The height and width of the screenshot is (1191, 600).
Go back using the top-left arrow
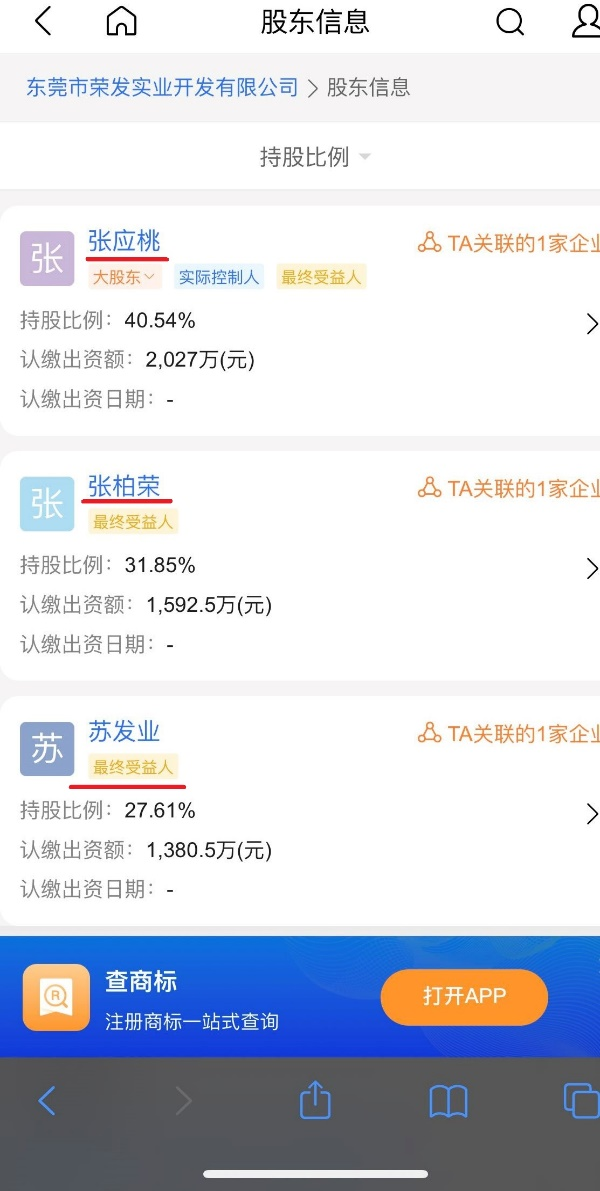[x=43, y=21]
